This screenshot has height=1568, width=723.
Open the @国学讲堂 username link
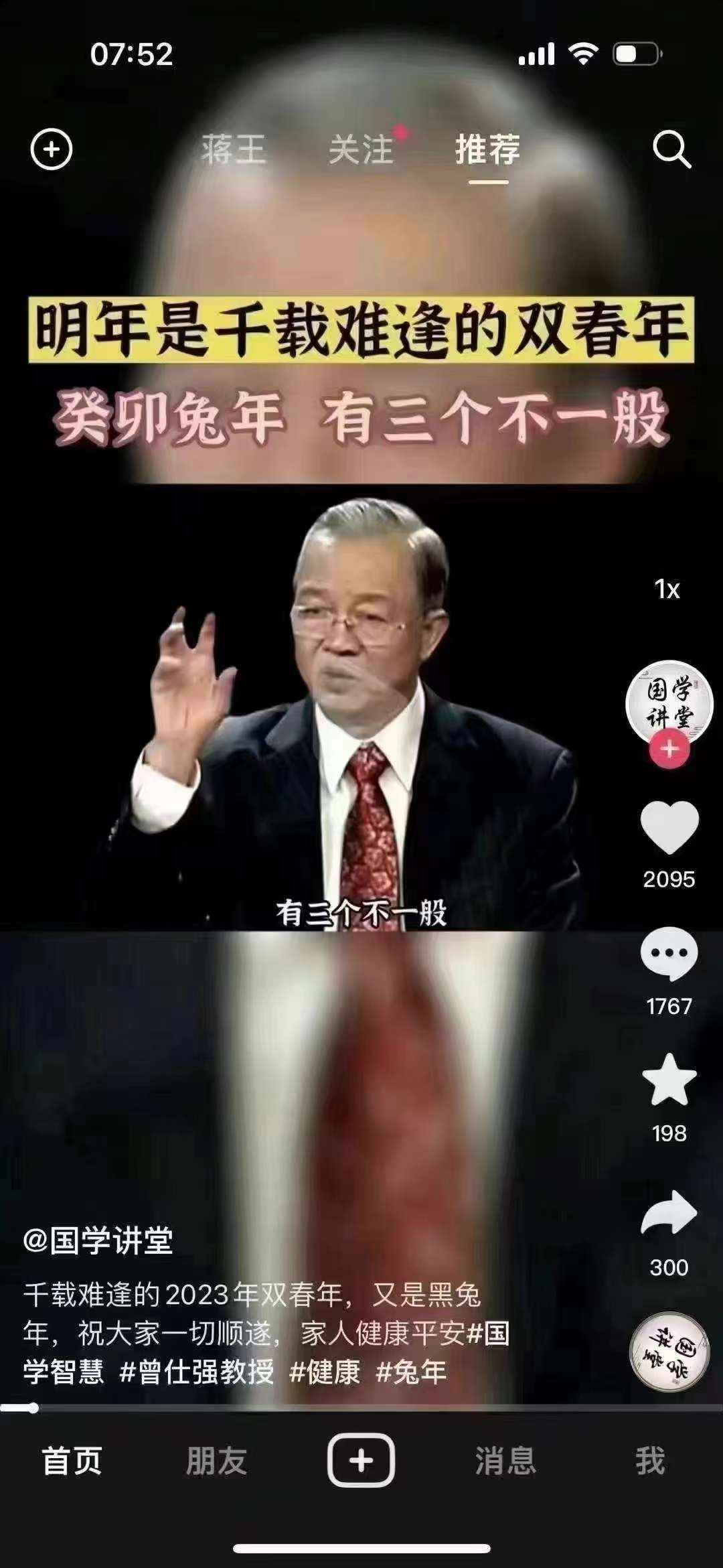point(98,1240)
